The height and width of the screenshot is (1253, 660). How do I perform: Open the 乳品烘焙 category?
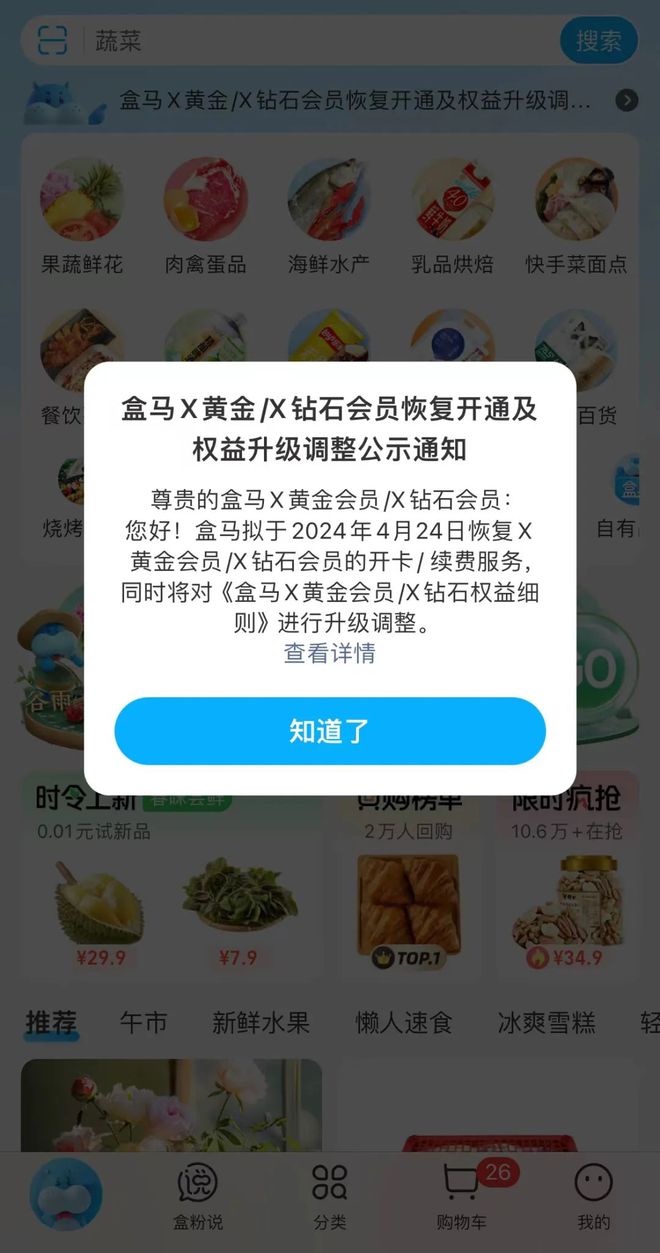[x=453, y=216]
